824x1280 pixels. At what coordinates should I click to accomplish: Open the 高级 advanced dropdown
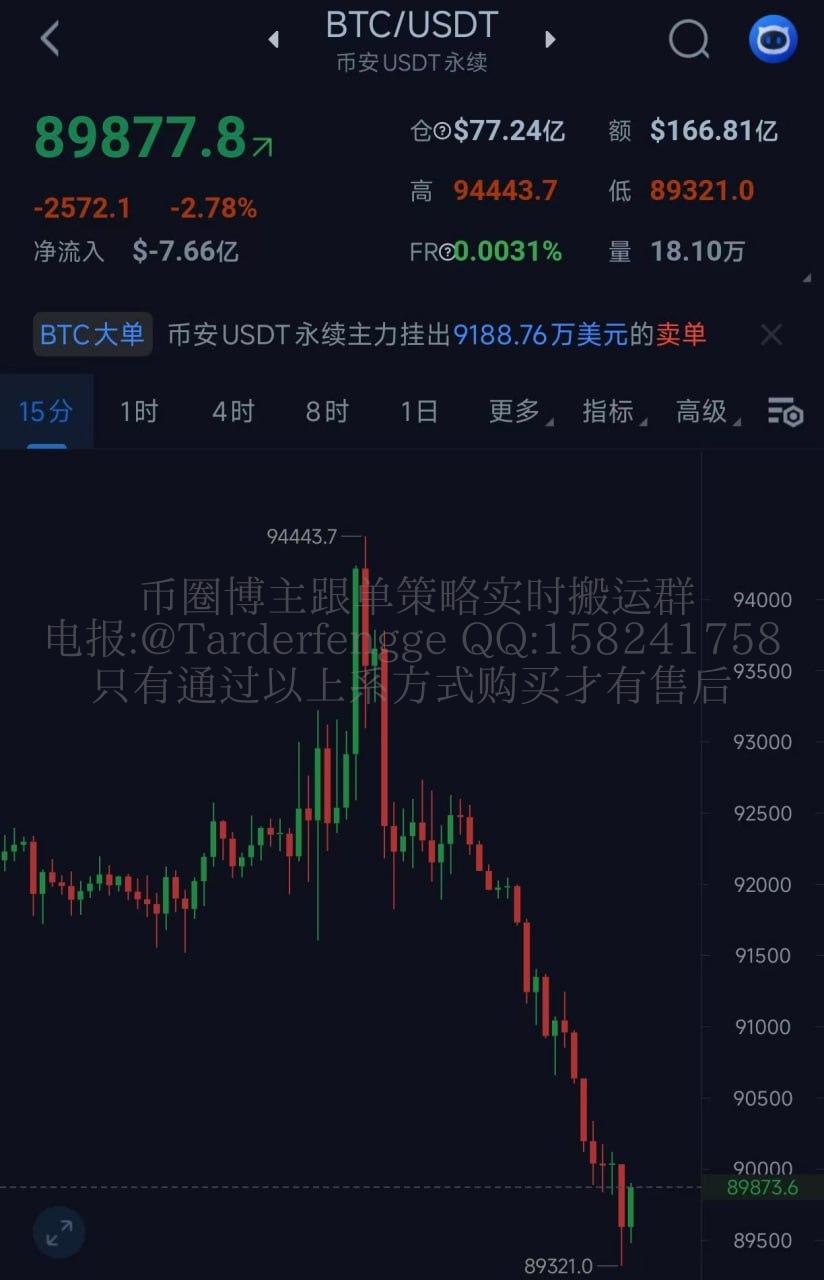(706, 411)
